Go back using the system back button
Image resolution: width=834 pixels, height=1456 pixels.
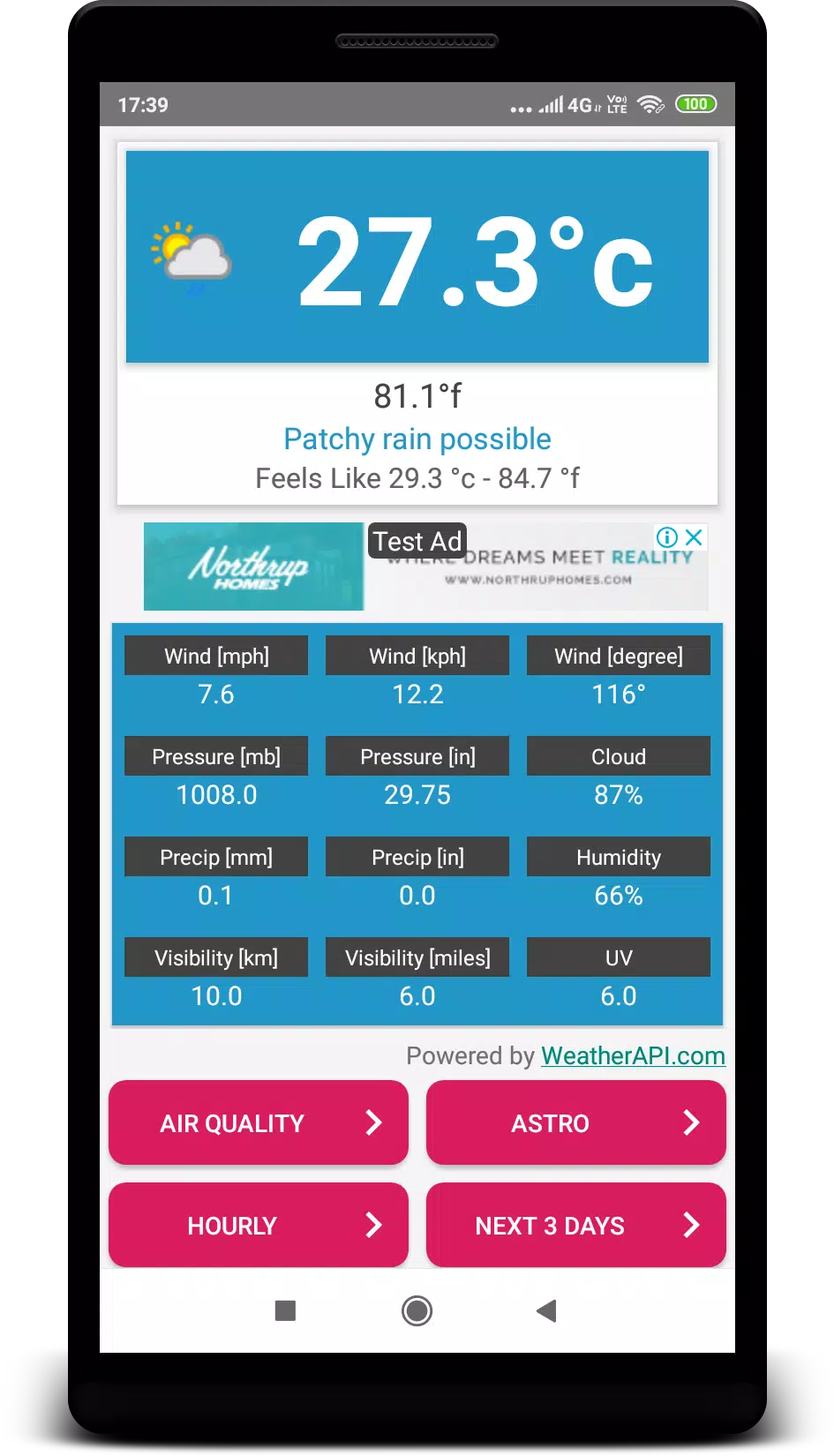coord(546,1311)
